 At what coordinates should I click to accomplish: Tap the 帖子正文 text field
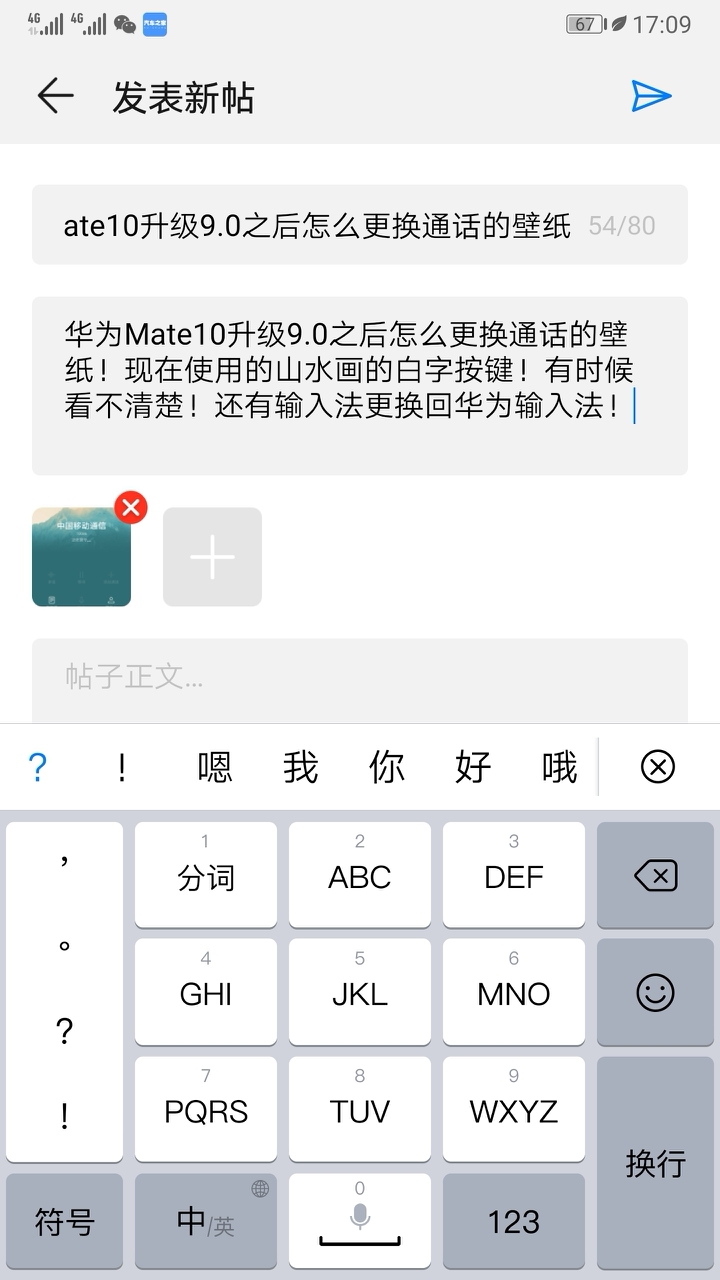click(359, 677)
